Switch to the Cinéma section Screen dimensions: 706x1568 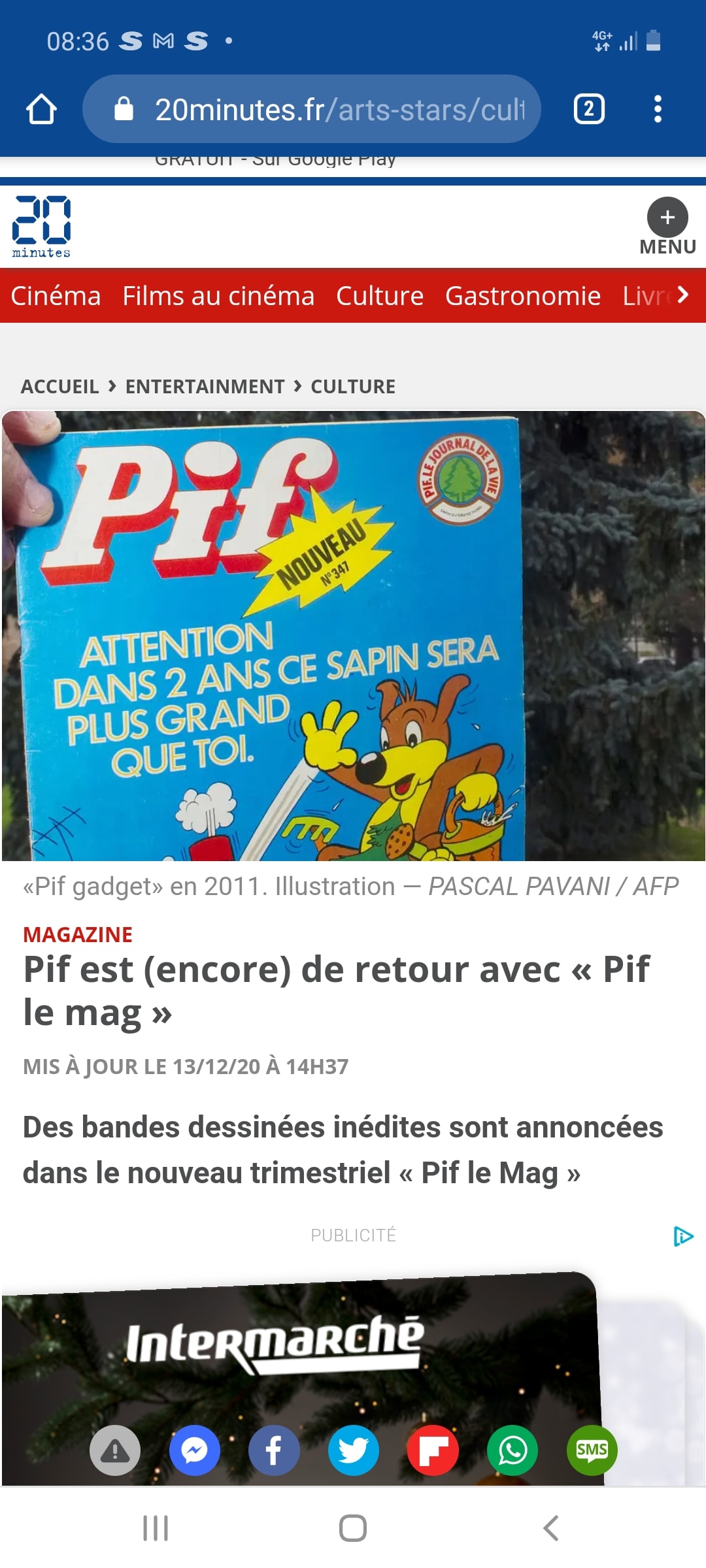pos(56,296)
